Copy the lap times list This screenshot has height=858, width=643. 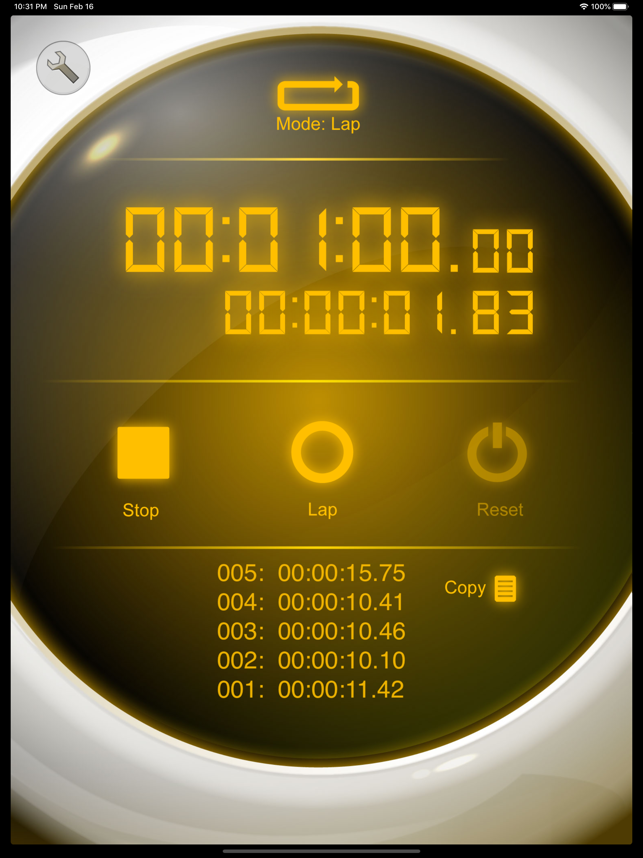click(505, 588)
